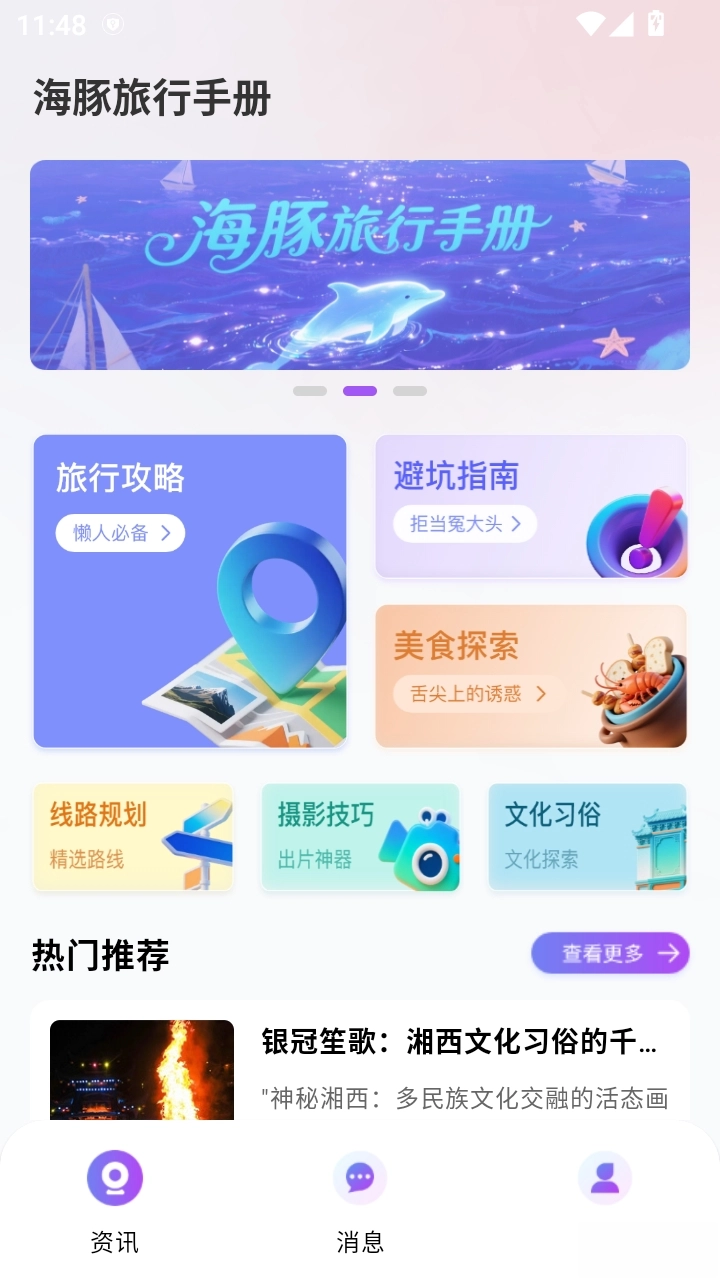720x1280 pixels.
Task: Tap the 查看更多 button
Action: 610,953
